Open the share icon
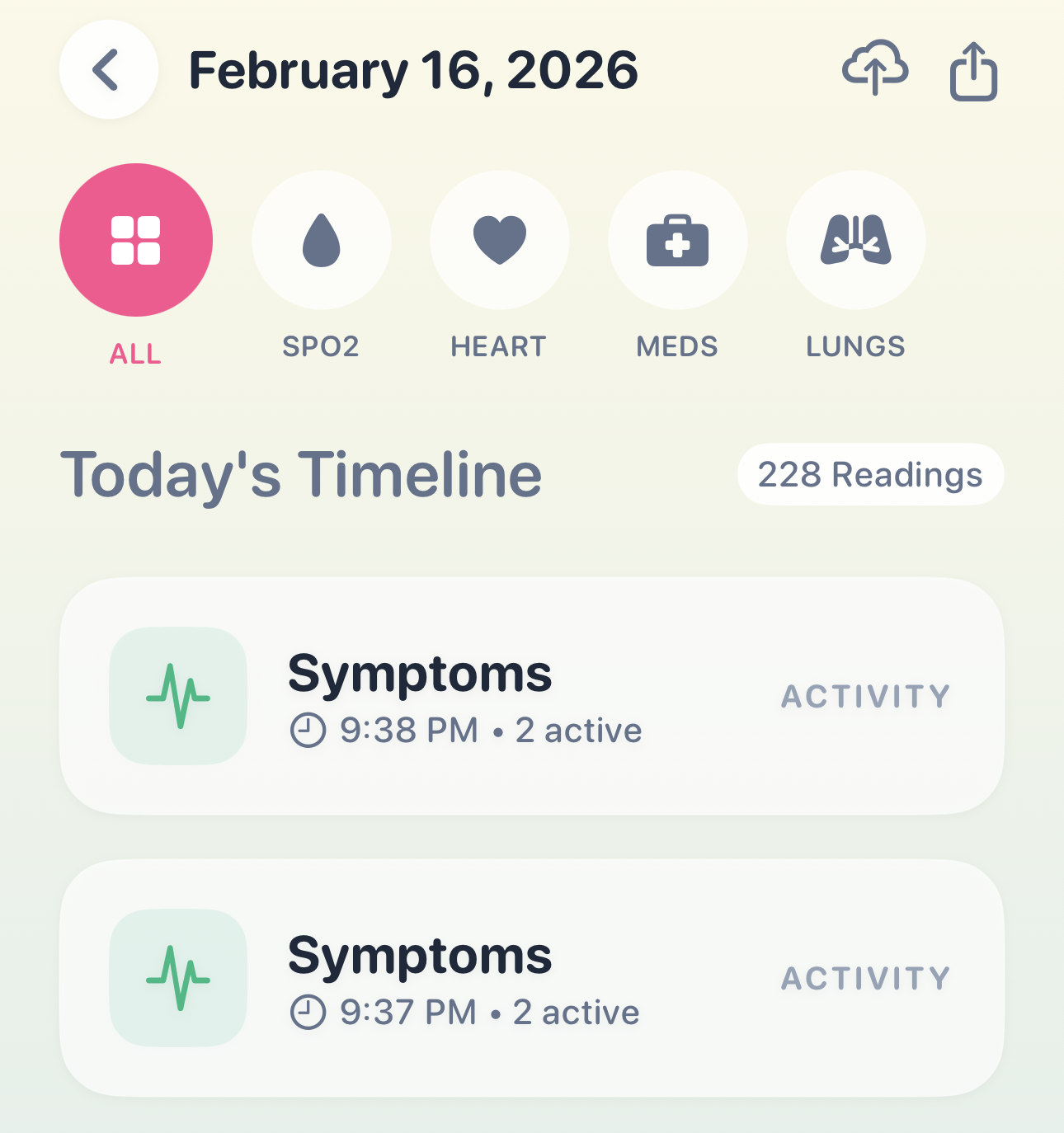Screen dimensions: 1064x1133 point(974,72)
